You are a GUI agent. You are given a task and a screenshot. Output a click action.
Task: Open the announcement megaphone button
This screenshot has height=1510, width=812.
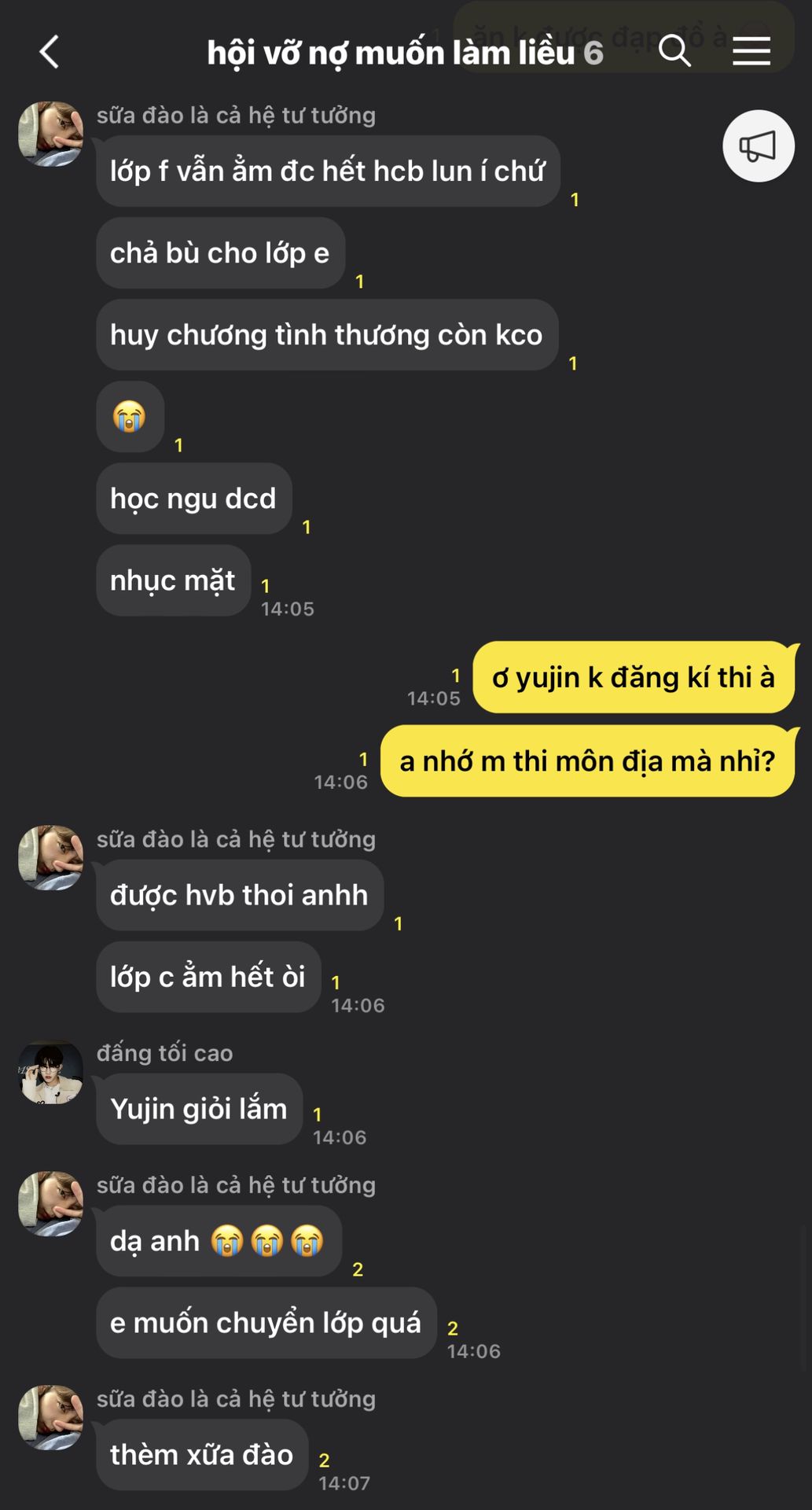[759, 146]
